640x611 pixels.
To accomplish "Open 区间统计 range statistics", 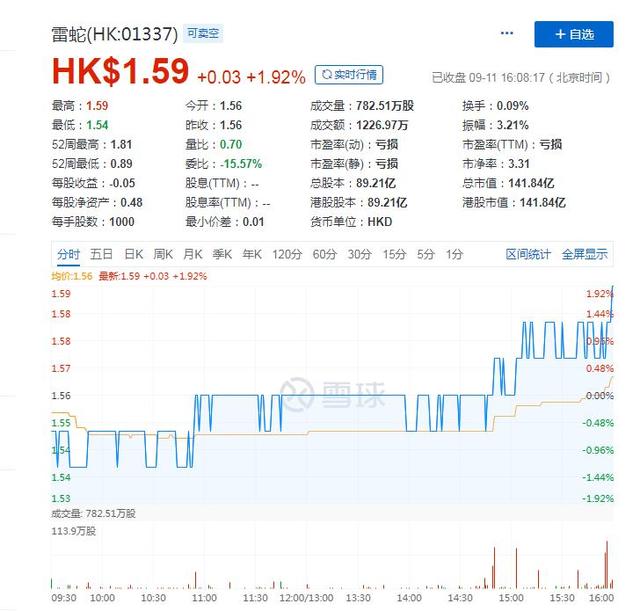I will click(528, 254).
